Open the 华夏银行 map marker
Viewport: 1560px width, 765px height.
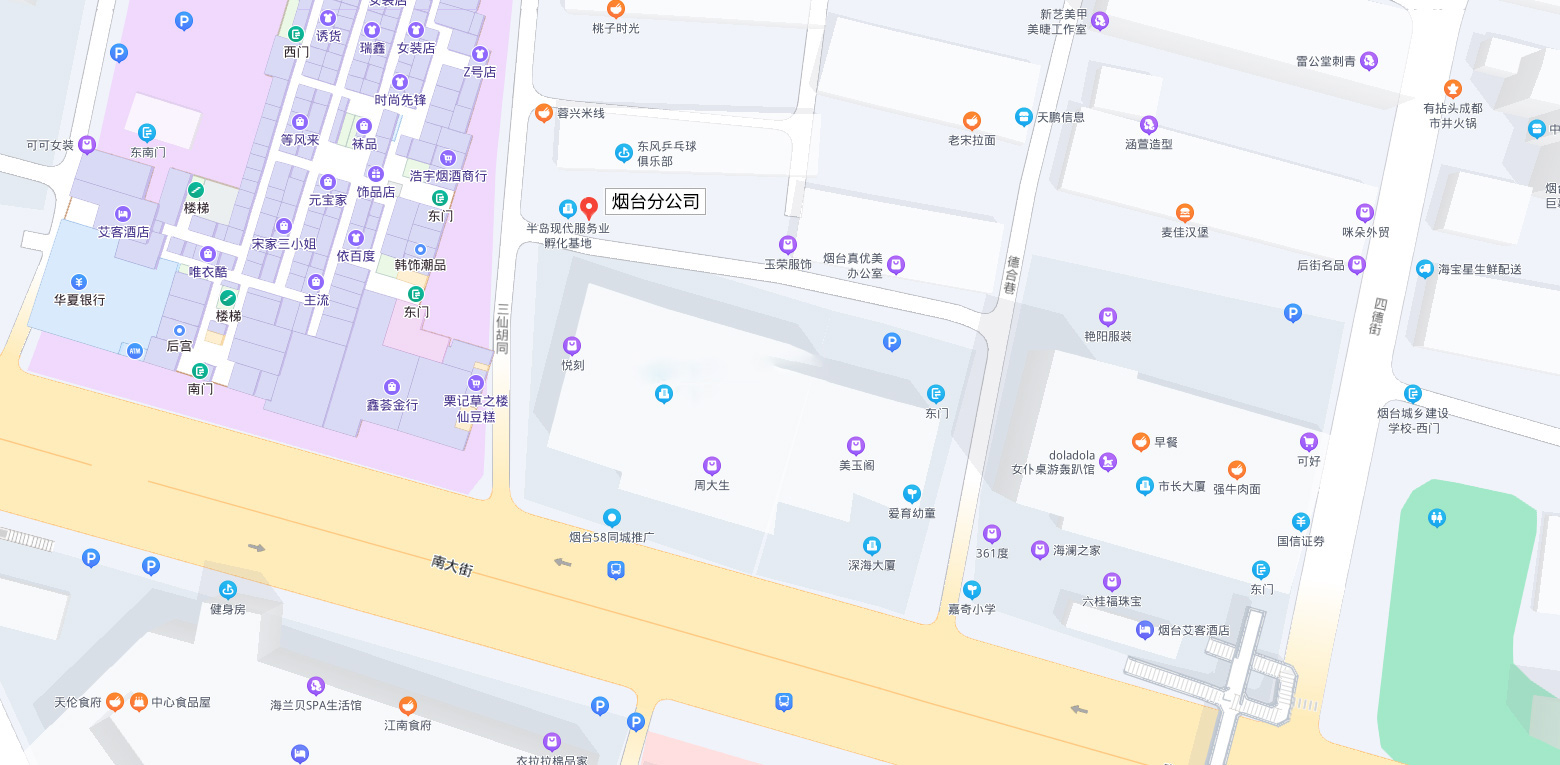79,281
